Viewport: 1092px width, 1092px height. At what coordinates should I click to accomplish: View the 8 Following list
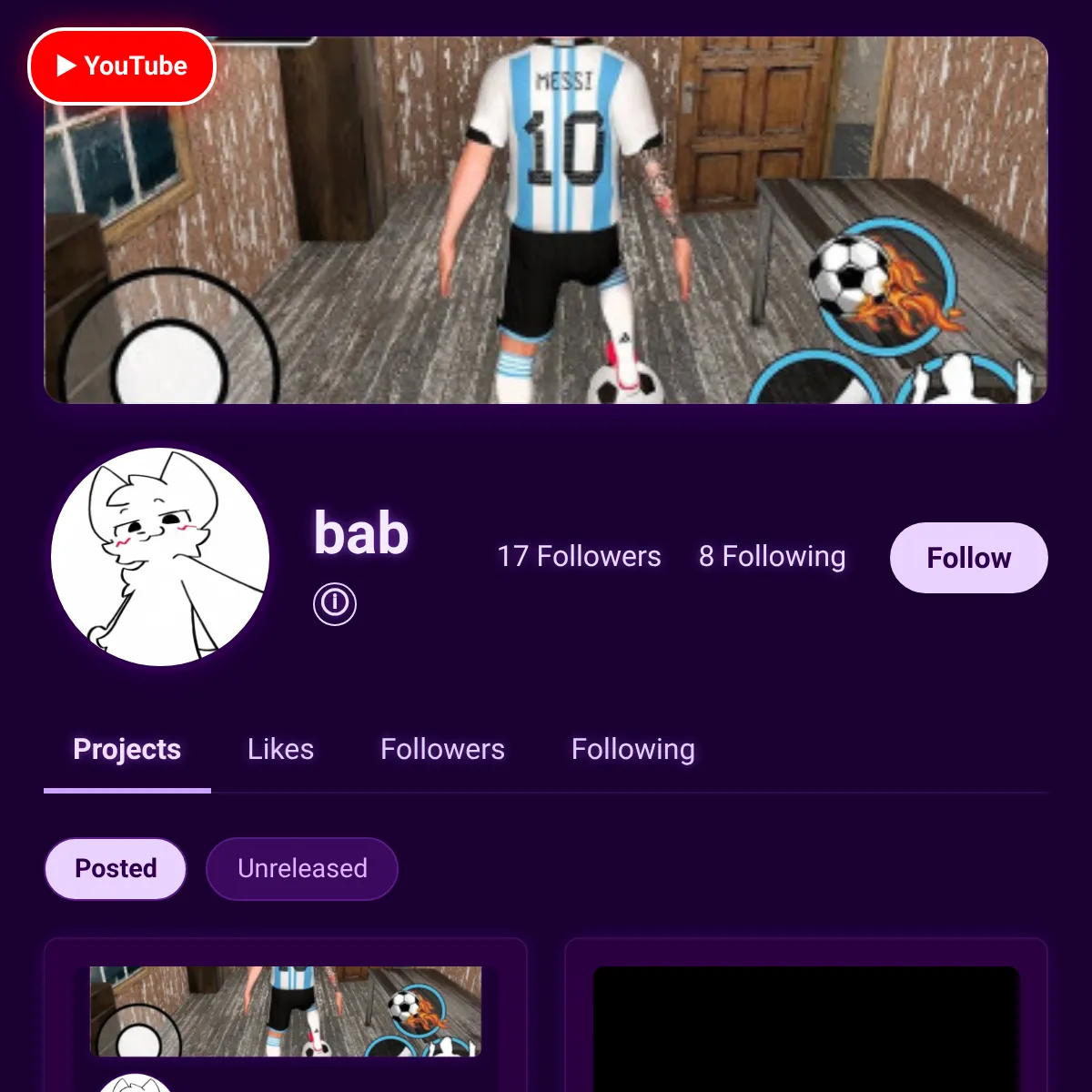tap(772, 556)
